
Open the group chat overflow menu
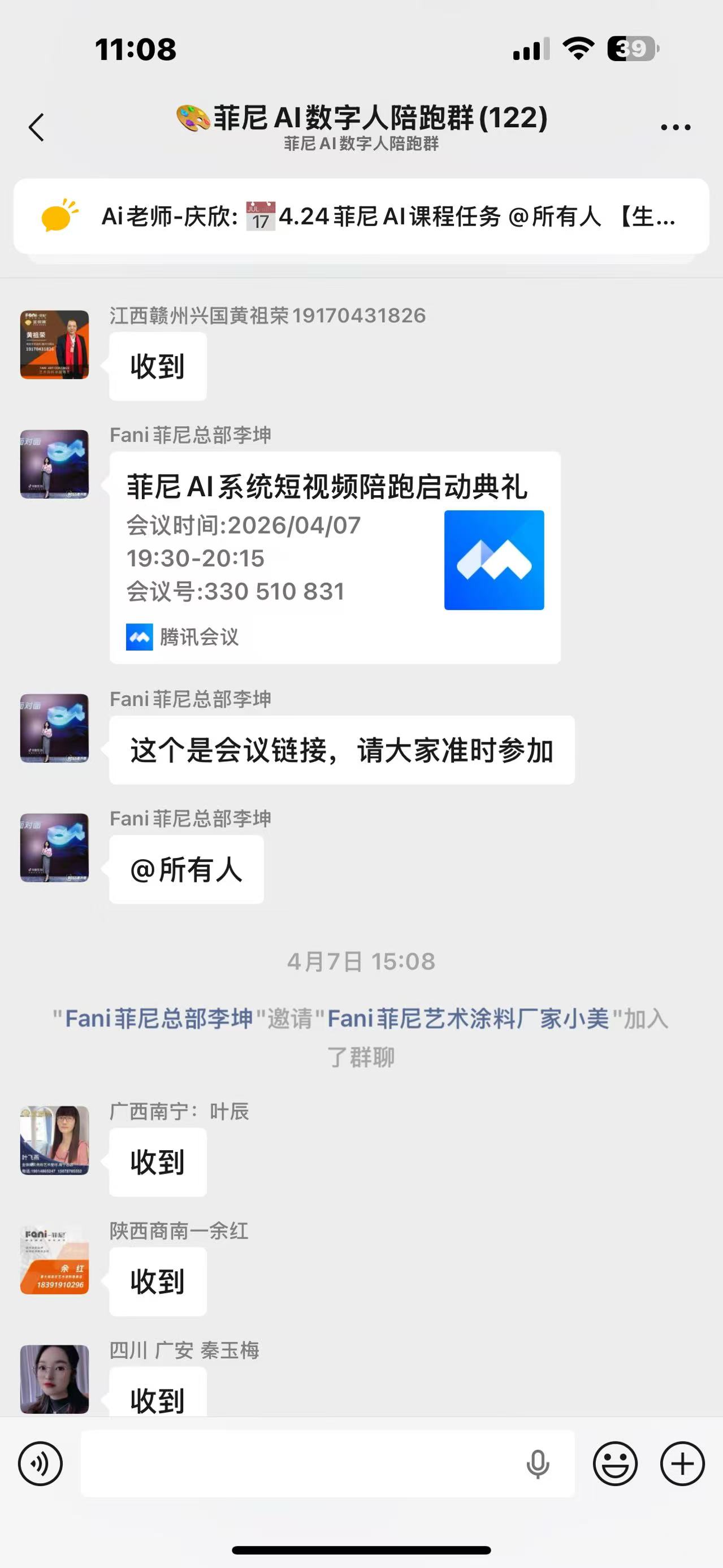point(676,127)
